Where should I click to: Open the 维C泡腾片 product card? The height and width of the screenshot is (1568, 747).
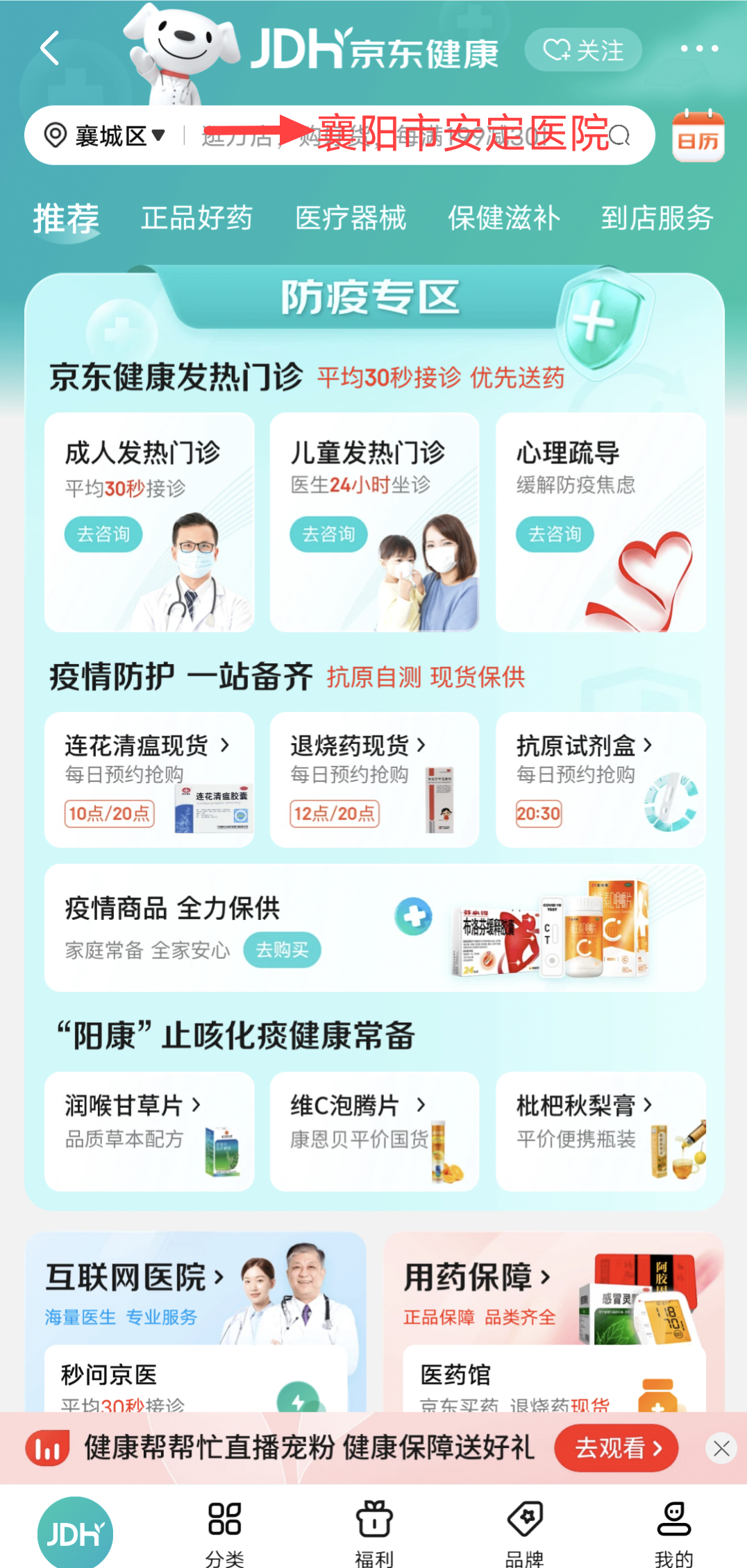(373, 1131)
